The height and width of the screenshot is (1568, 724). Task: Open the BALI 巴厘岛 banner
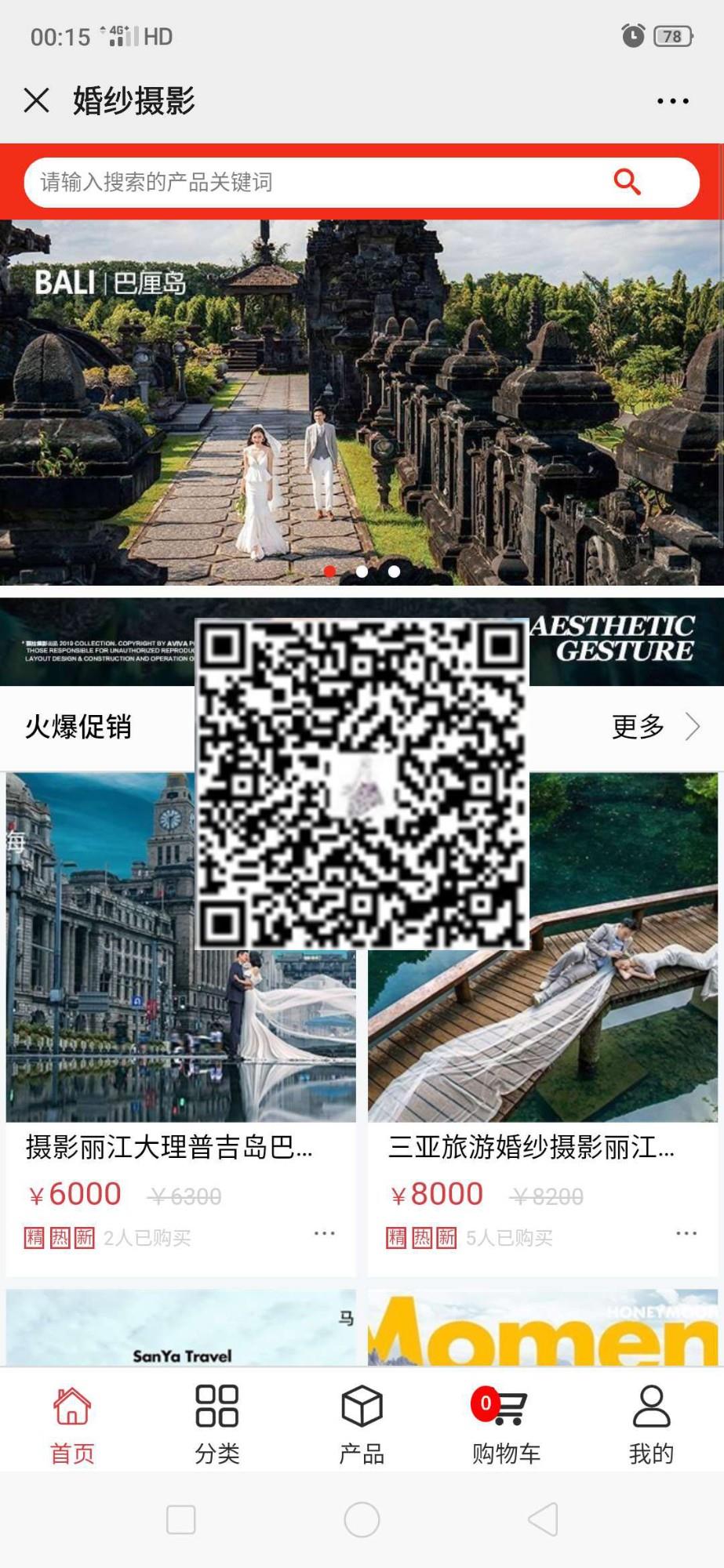coord(362,401)
